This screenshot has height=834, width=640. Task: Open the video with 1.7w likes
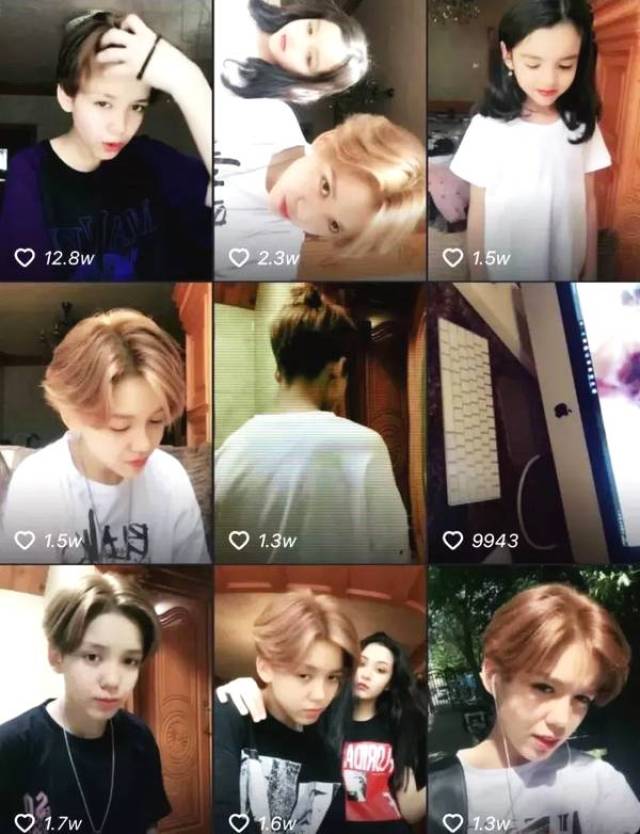click(106, 700)
